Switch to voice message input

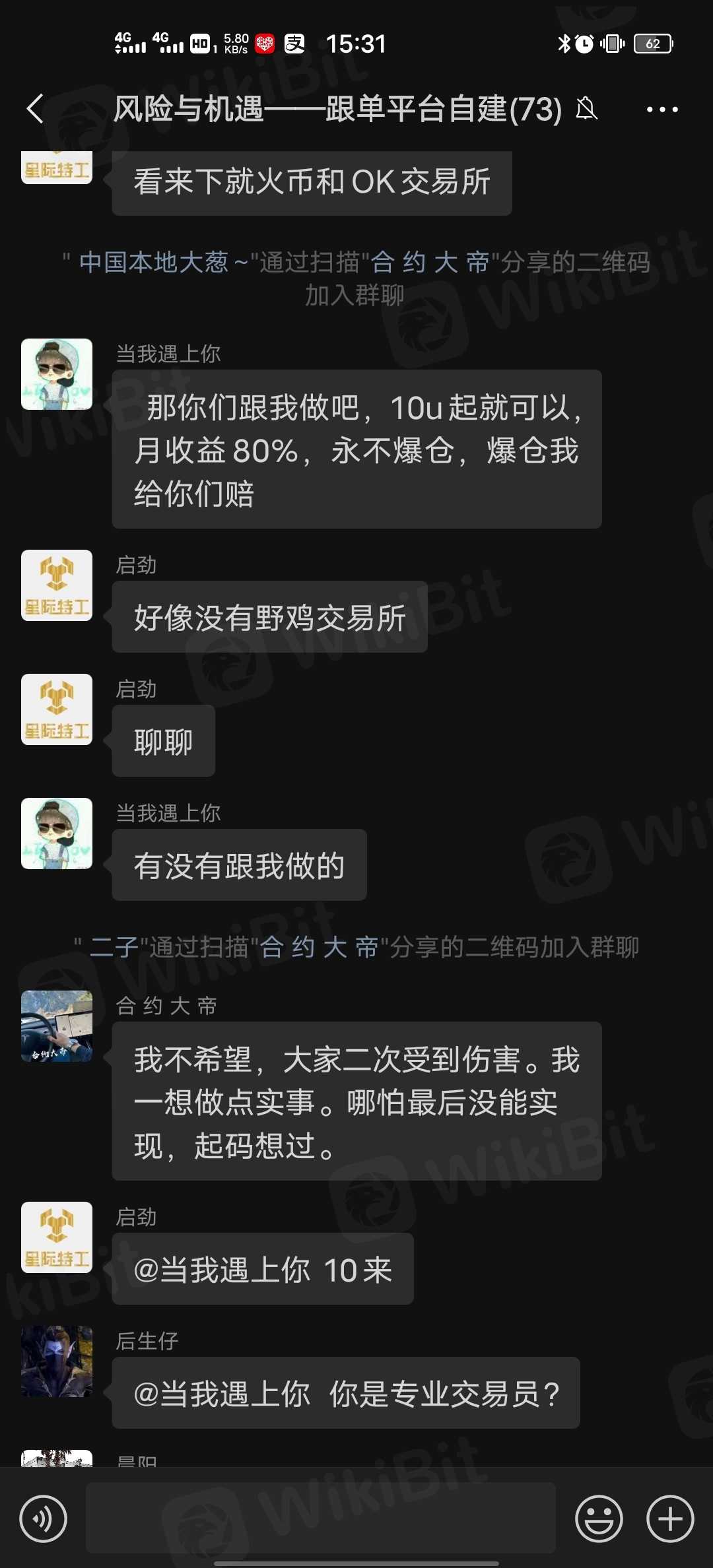(x=44, y=1519)
